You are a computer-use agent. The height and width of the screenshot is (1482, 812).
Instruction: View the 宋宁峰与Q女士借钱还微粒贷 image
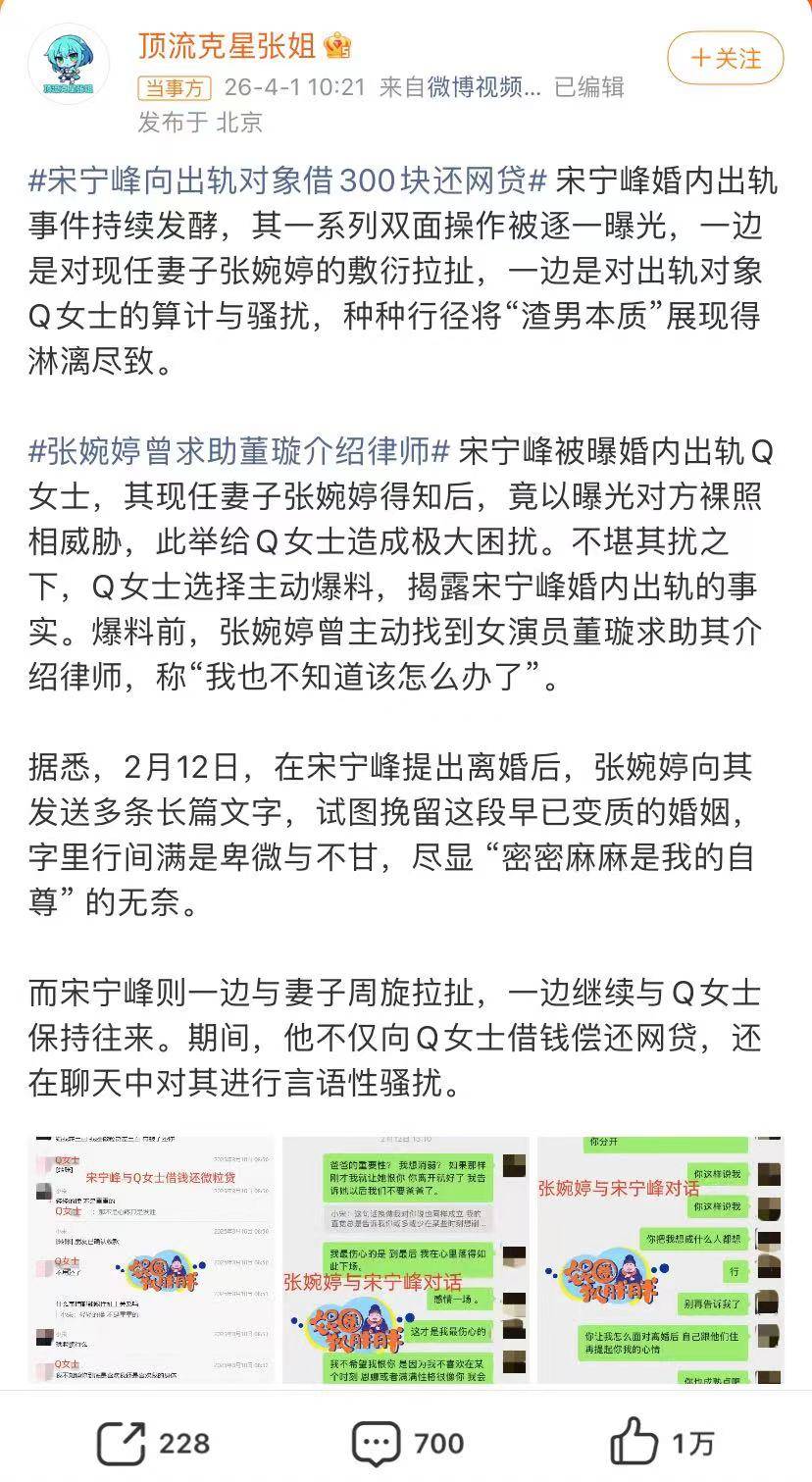click(x=152, y=1259)
